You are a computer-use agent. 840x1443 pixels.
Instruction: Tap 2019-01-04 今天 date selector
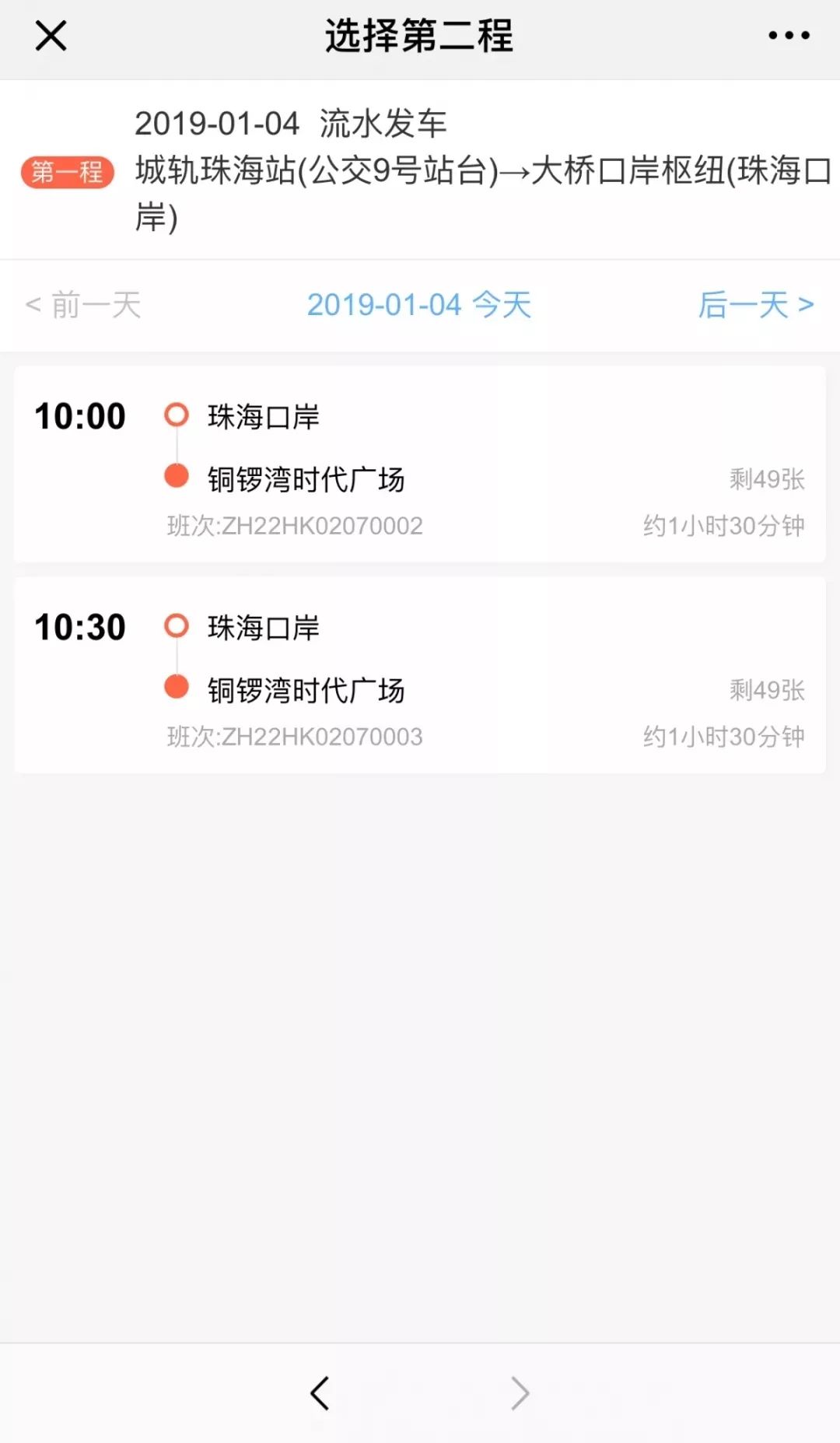(x=418, y=306)
